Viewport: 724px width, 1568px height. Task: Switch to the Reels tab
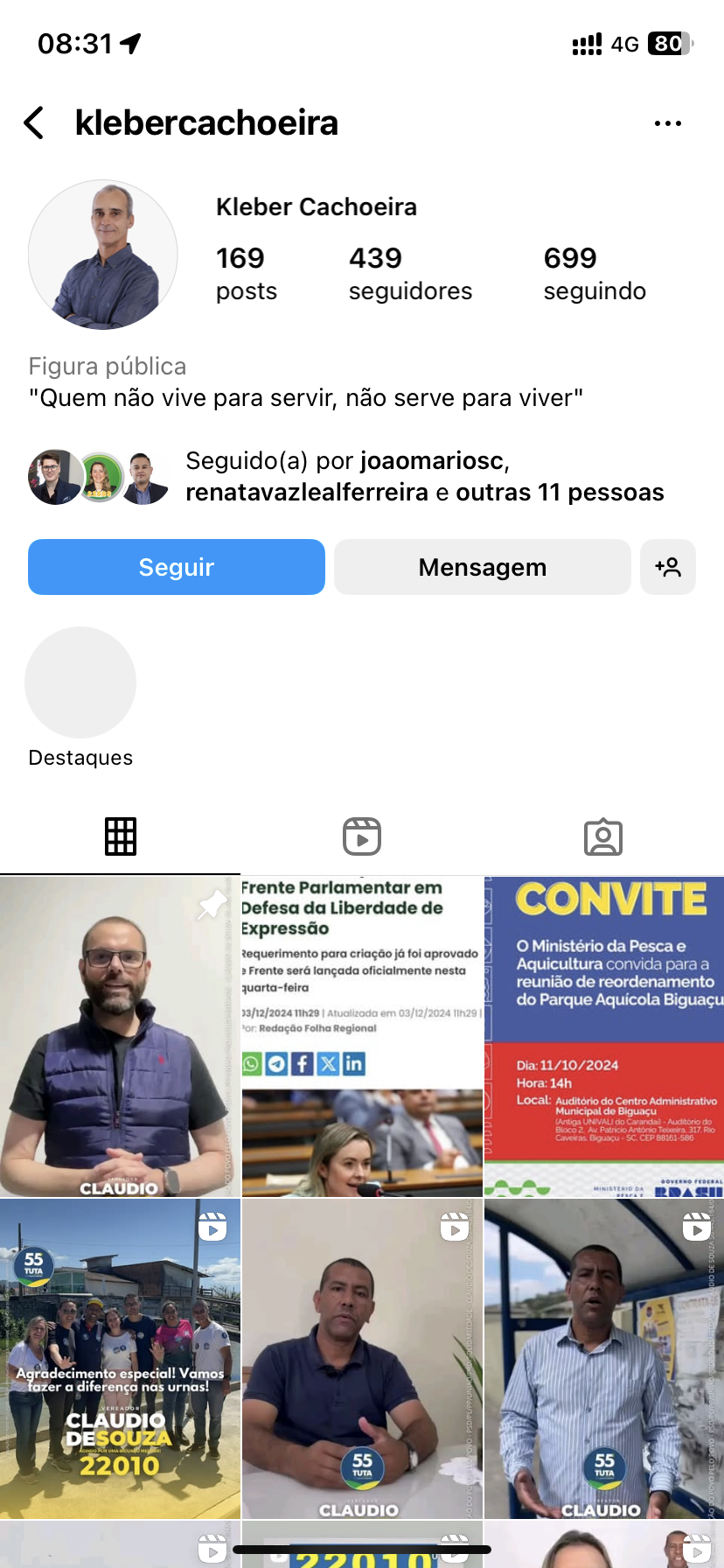click(362, 836)
